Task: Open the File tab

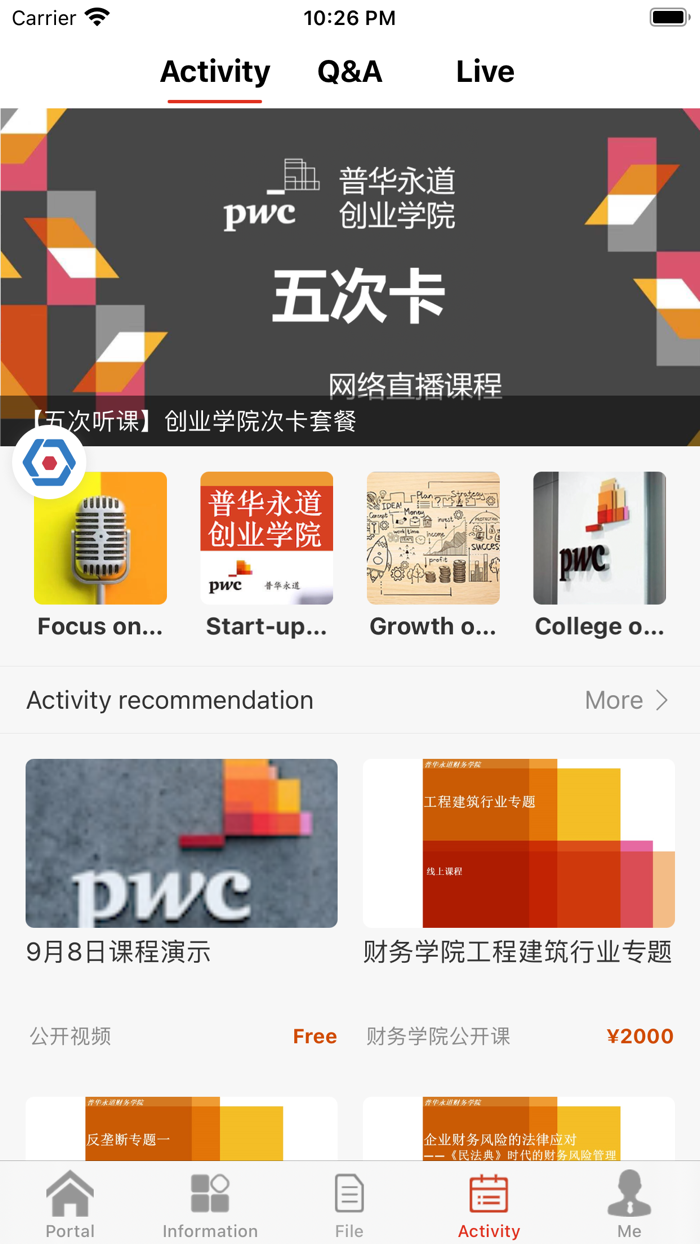Action: [x=349, y=1205]
